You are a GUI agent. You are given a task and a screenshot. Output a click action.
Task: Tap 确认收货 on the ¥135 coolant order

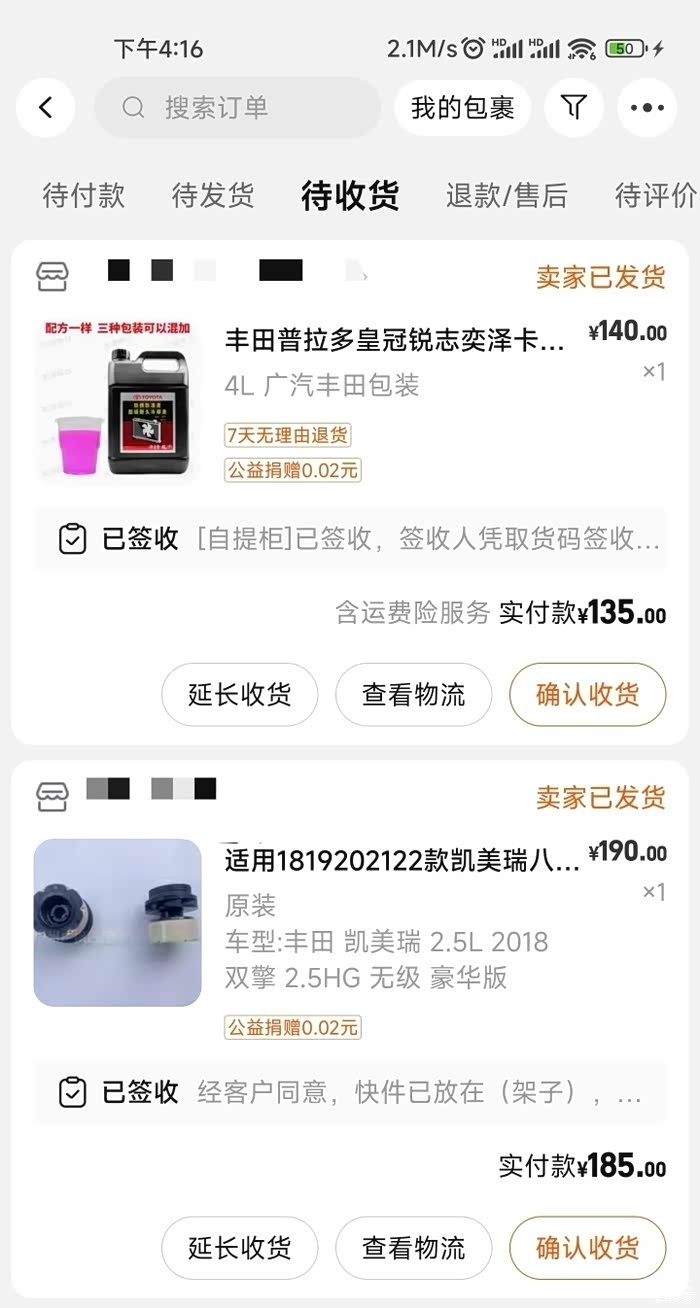[x=587, y=694]
